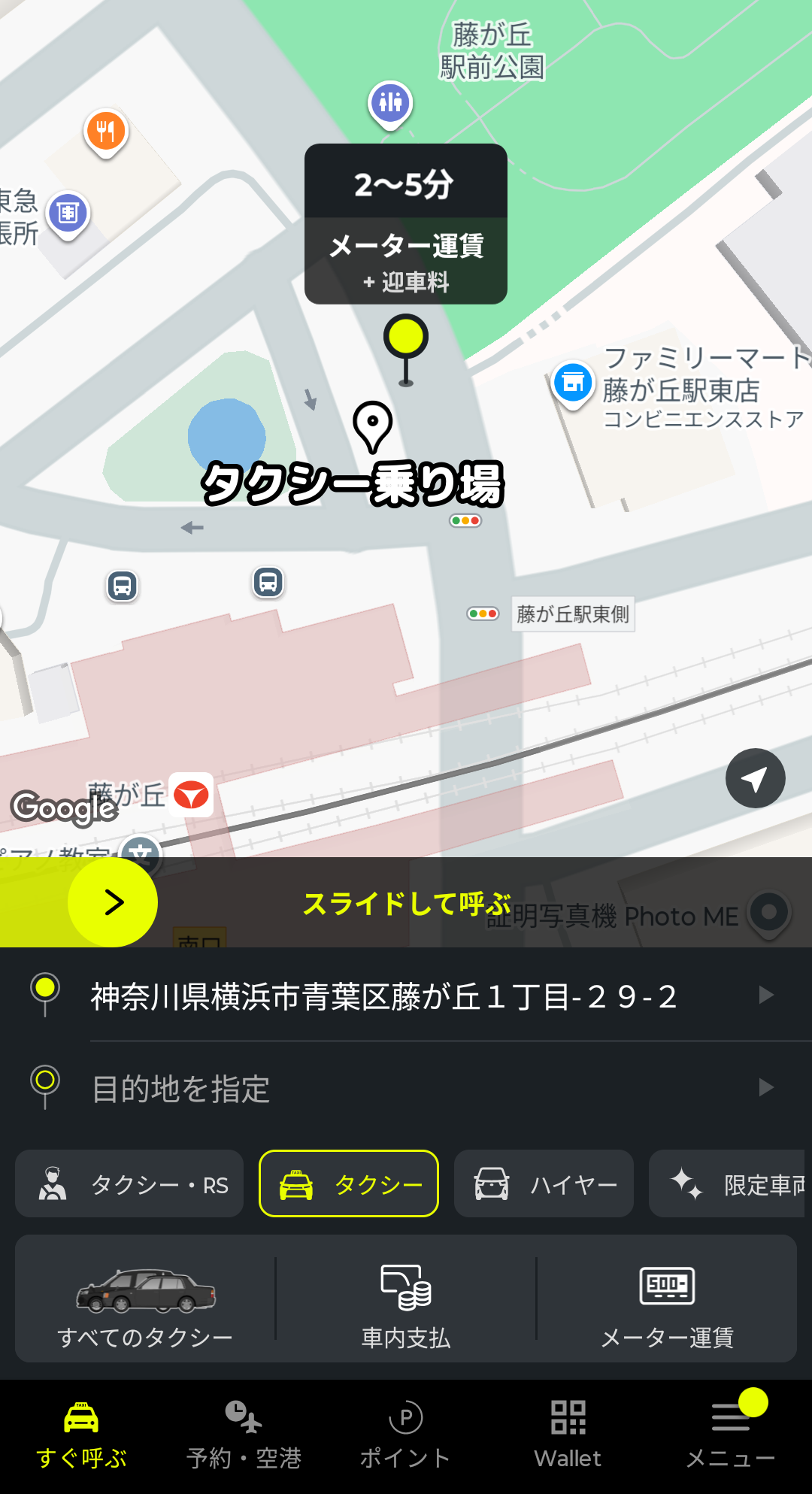Recenter map on current location

(x=755, y=778)
